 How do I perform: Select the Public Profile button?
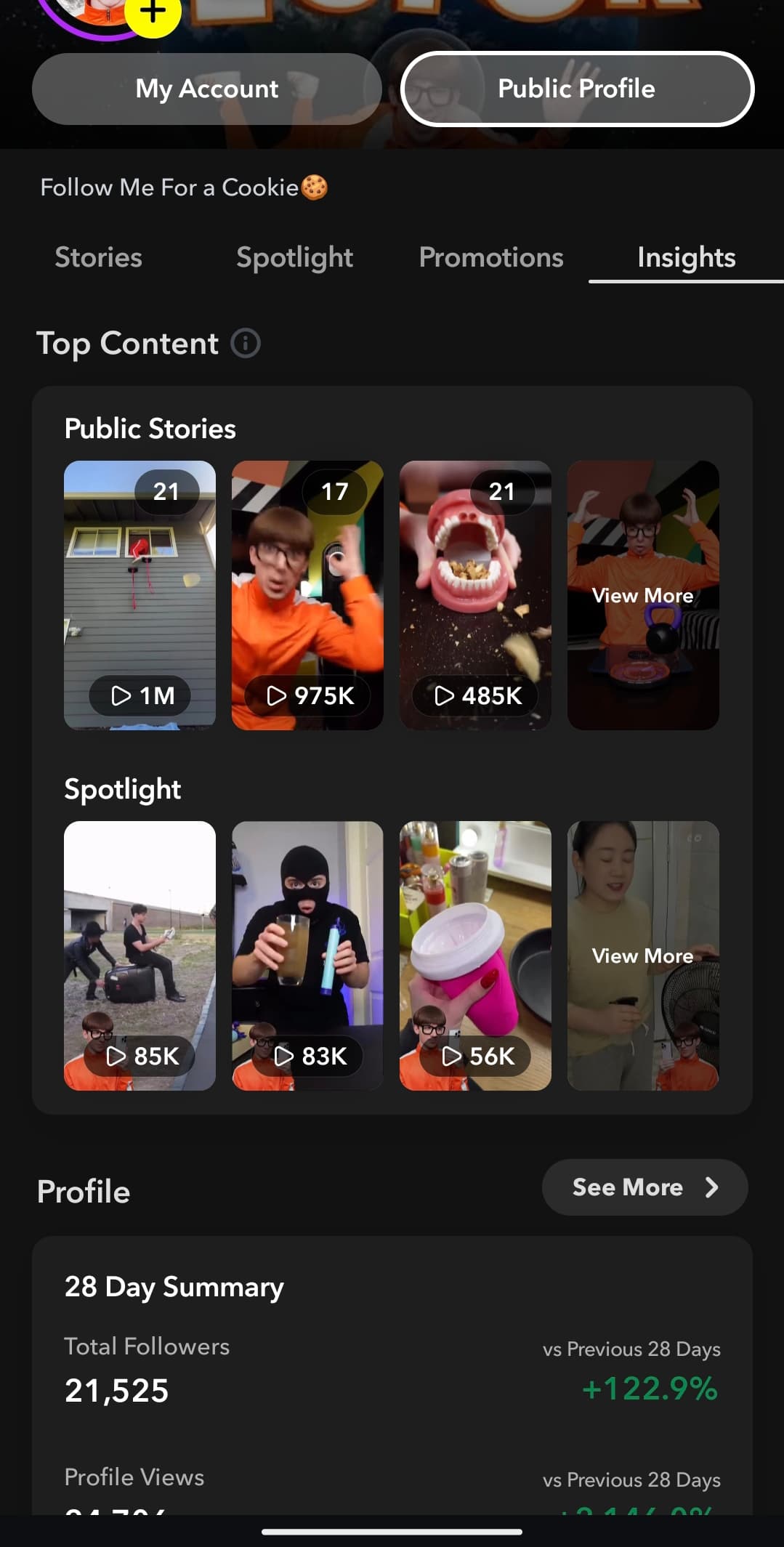pyautogui.click(x=577, y=89)
